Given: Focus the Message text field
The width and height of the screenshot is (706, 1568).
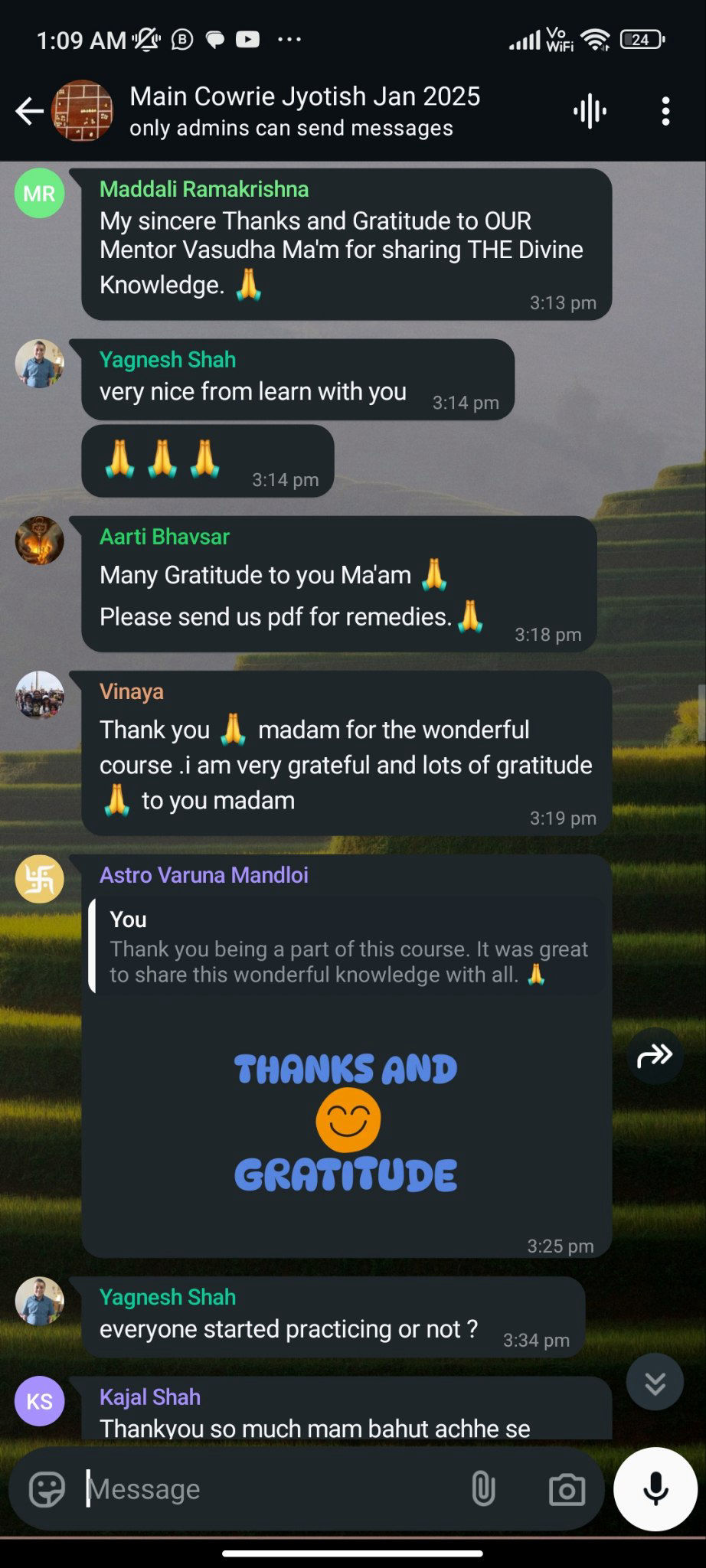Looking at the screenshot, I should tap(268, 1490).
